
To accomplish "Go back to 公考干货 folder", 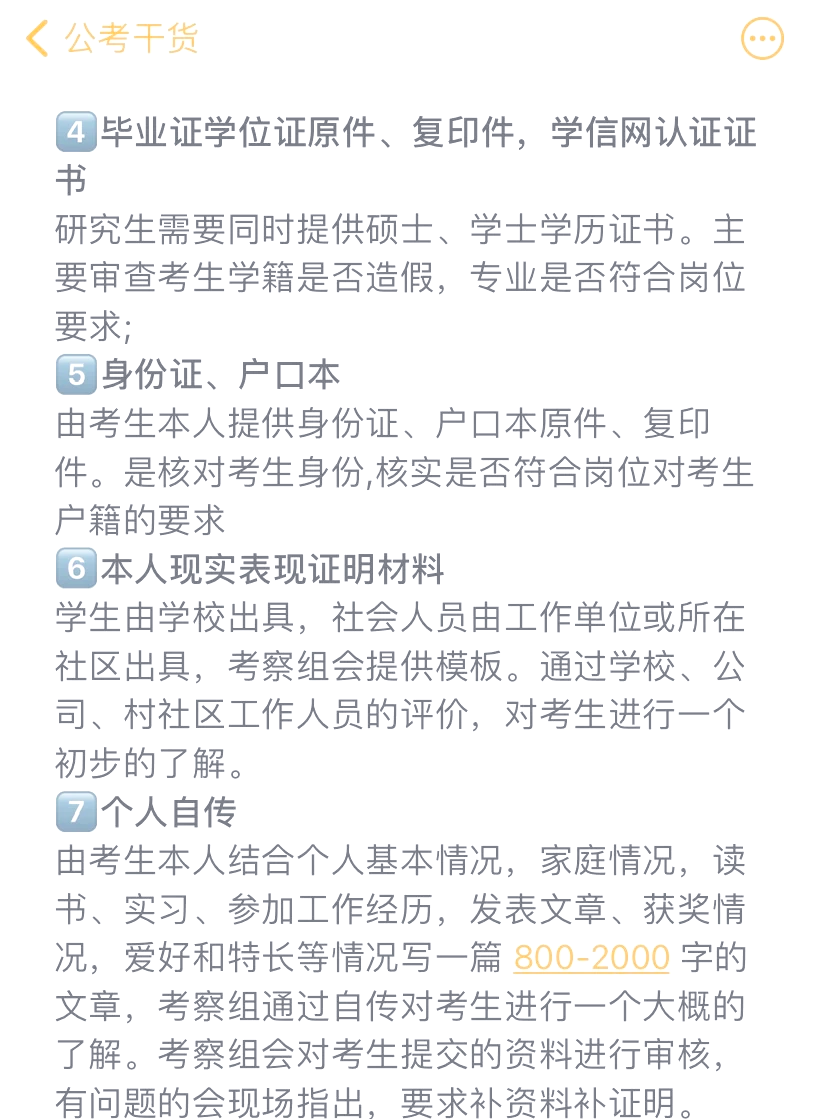I will [x=110, y=39].
